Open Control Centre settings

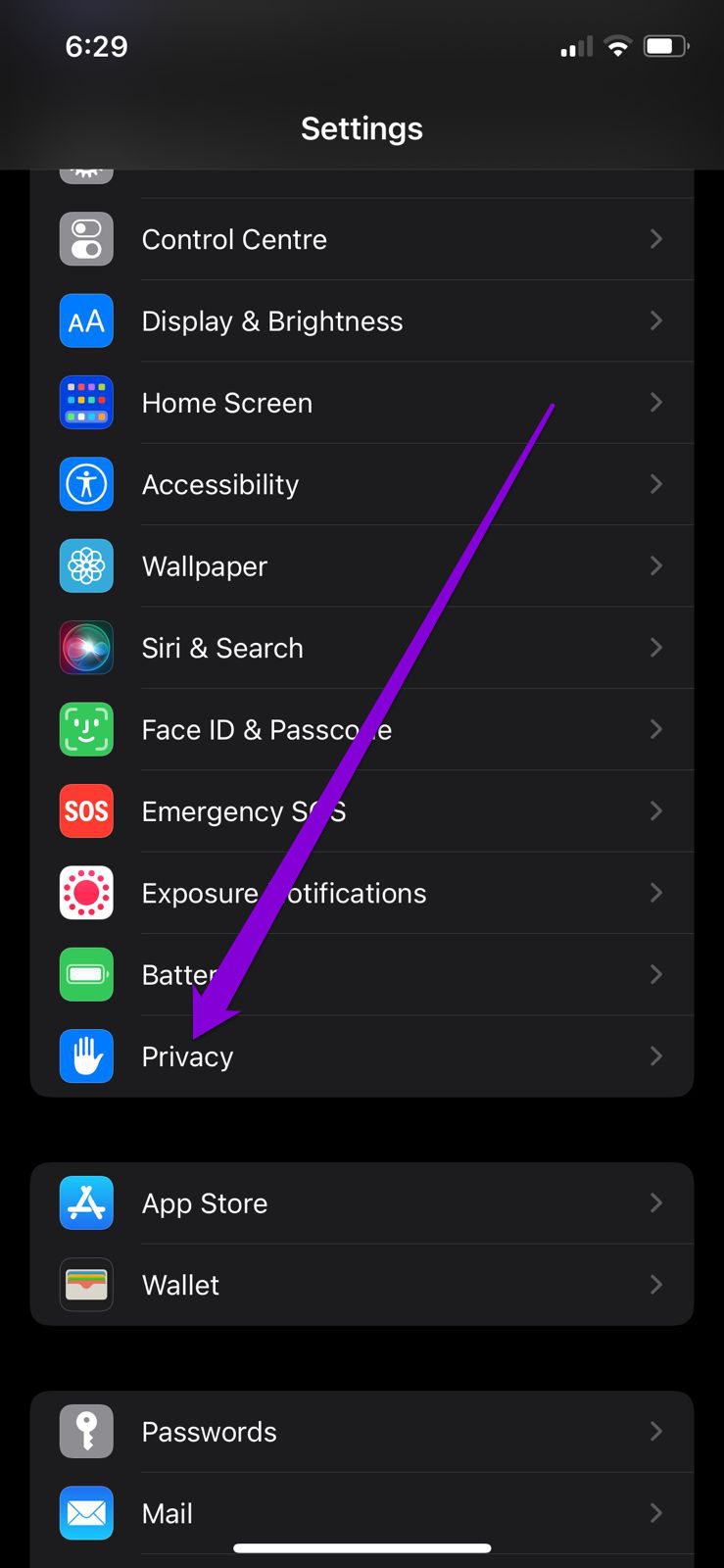(235, 239)
